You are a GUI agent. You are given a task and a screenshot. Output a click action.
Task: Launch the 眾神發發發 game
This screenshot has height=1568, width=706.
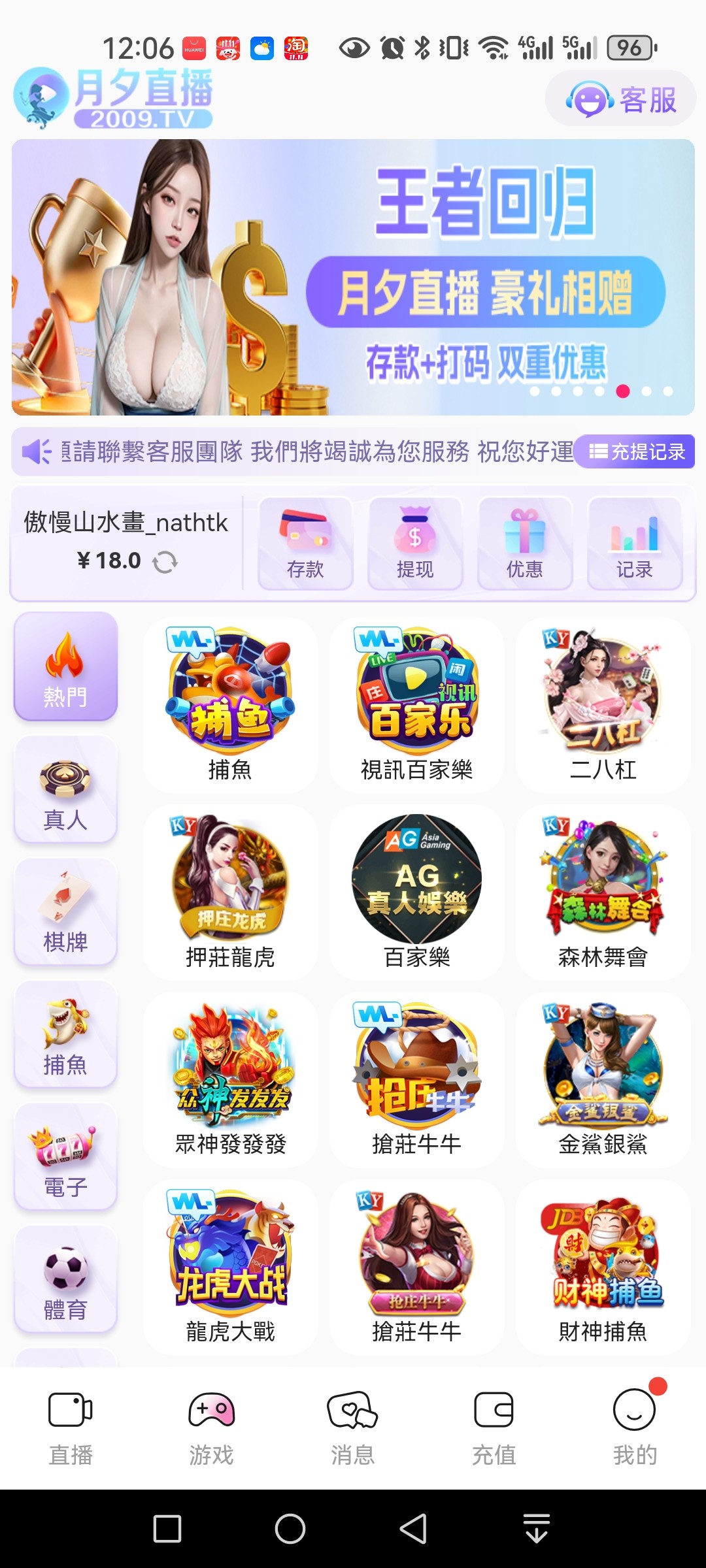[230, 1080]
